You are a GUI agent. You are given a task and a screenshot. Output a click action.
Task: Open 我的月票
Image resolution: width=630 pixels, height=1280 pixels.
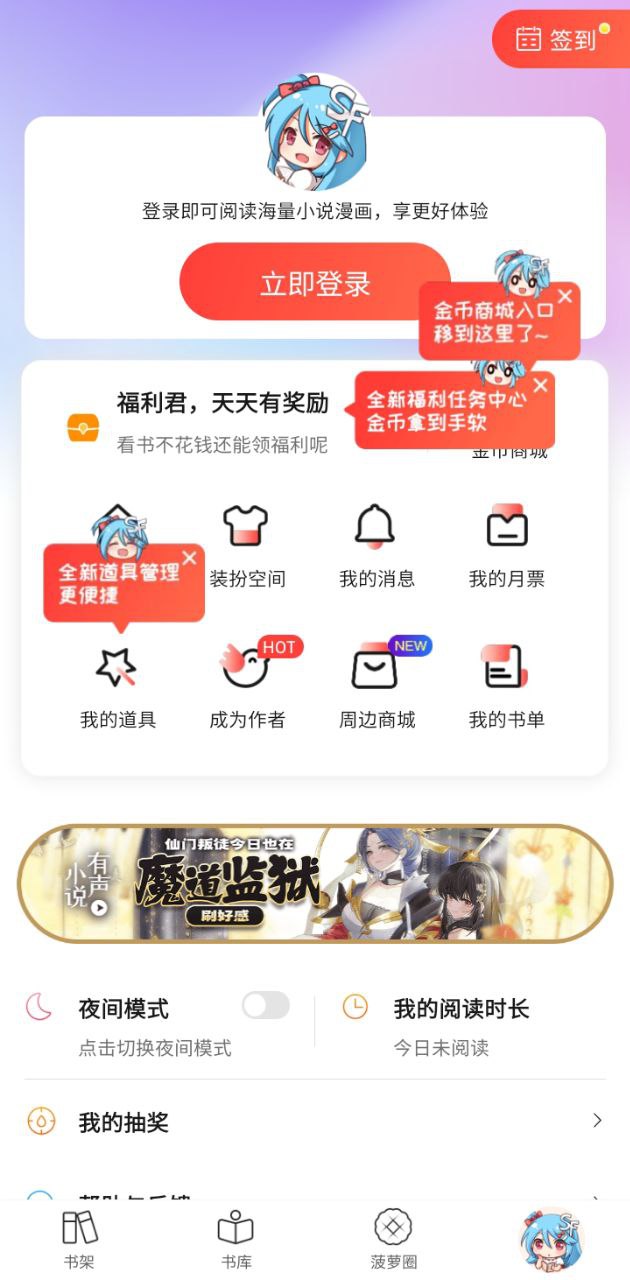tap(506, 546)
